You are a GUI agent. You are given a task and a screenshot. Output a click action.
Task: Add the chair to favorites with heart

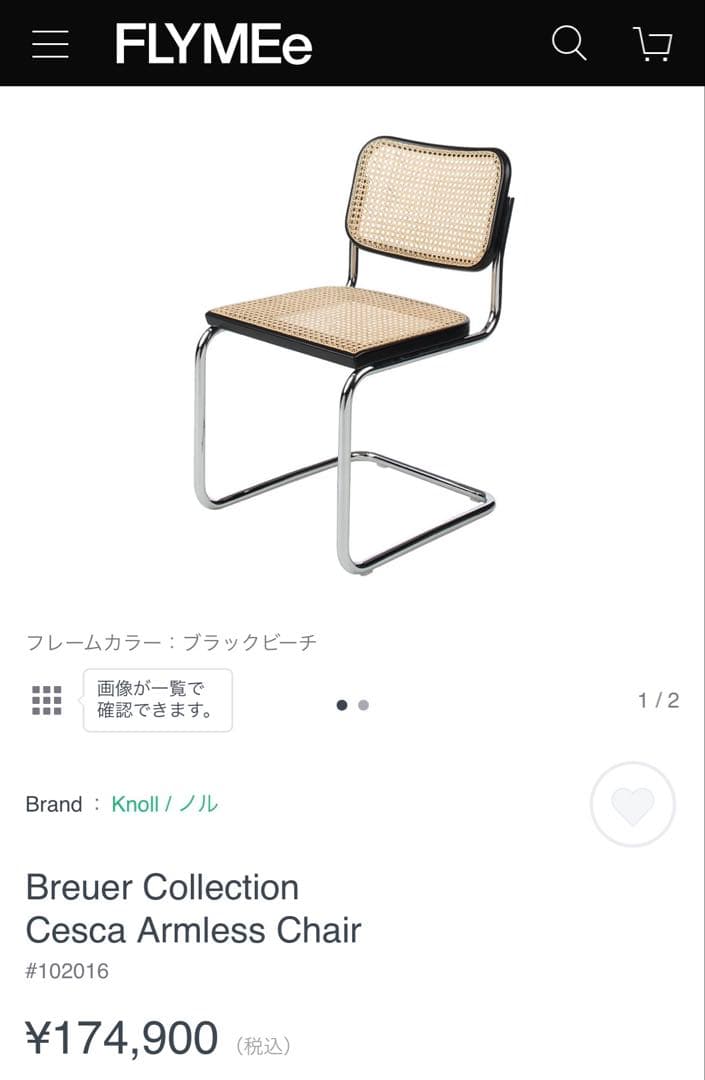pos(633,805)
